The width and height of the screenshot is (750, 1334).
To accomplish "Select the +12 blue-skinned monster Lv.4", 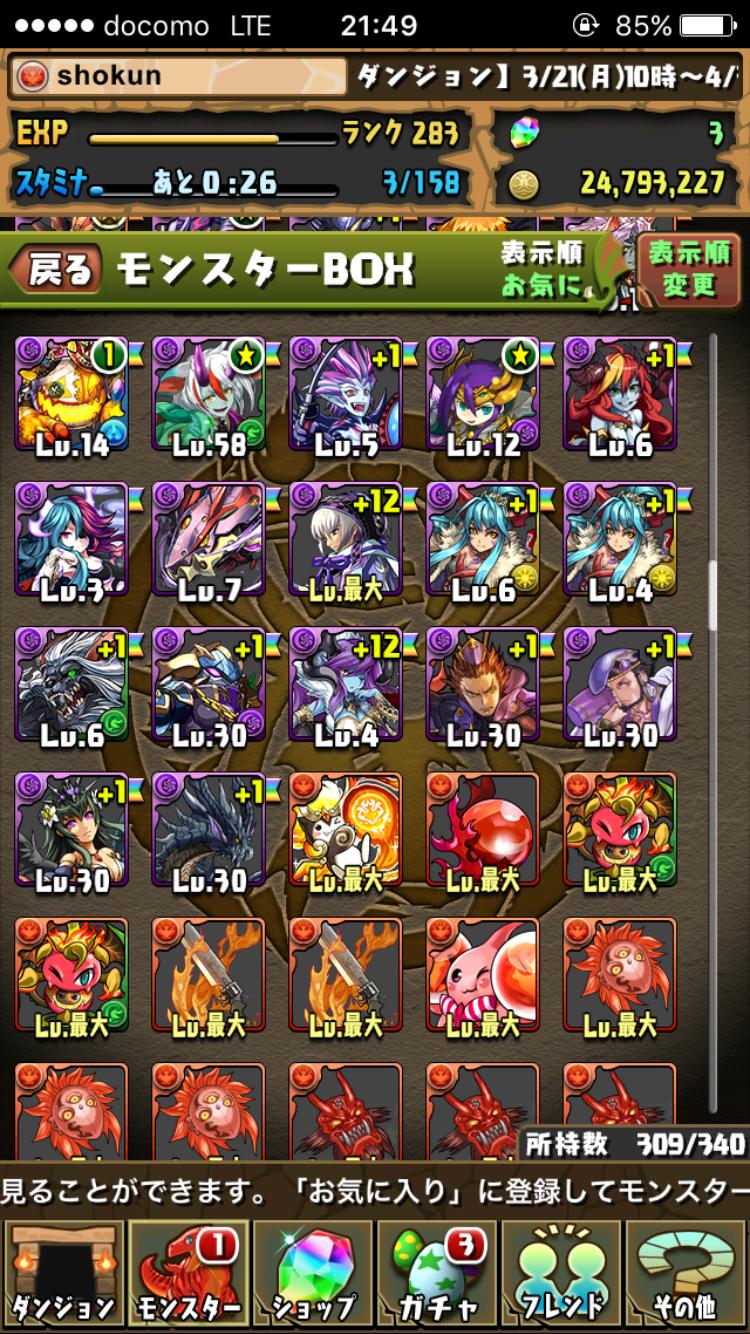I will click(346, 686).
